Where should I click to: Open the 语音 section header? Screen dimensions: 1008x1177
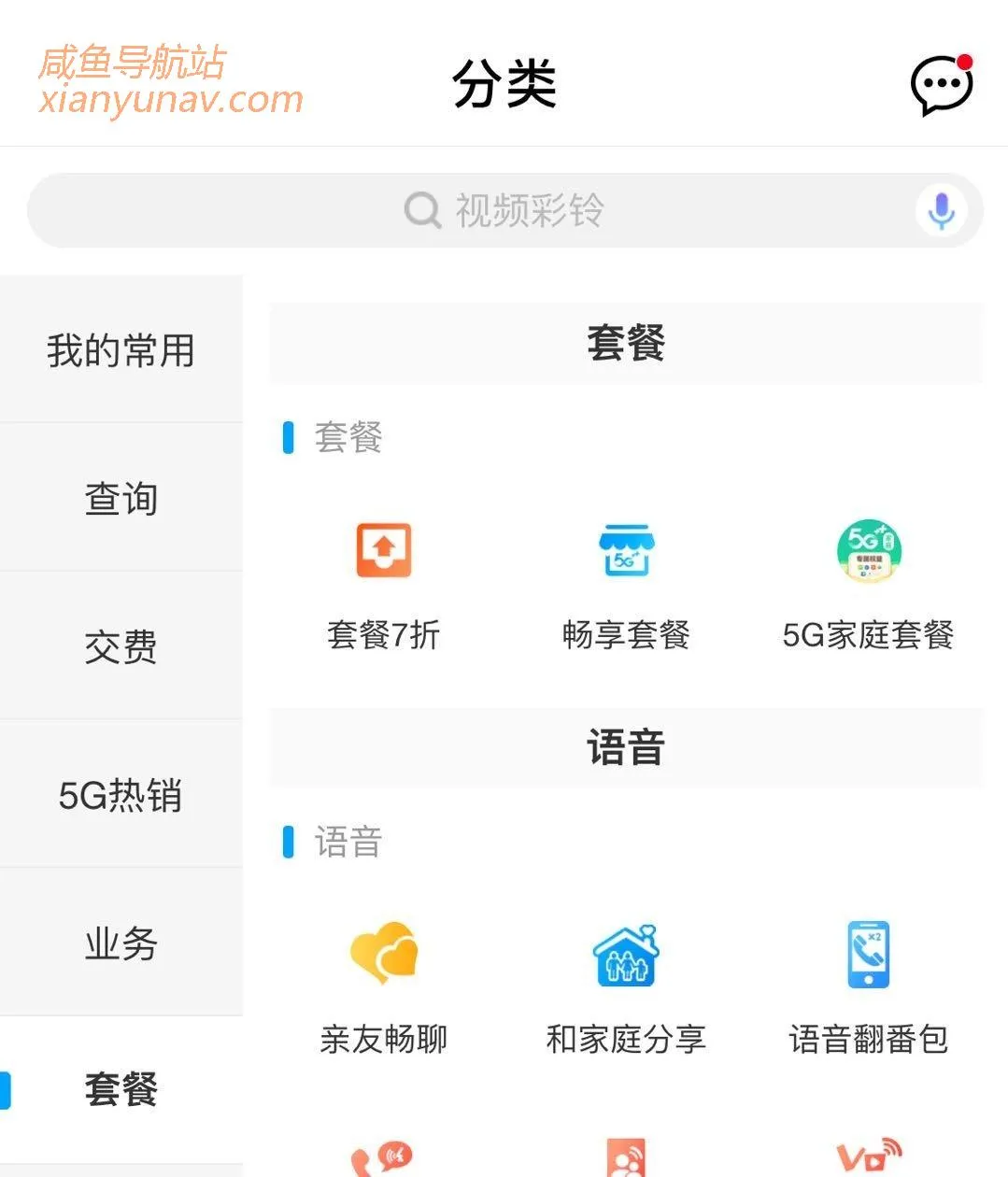point(626,746)
